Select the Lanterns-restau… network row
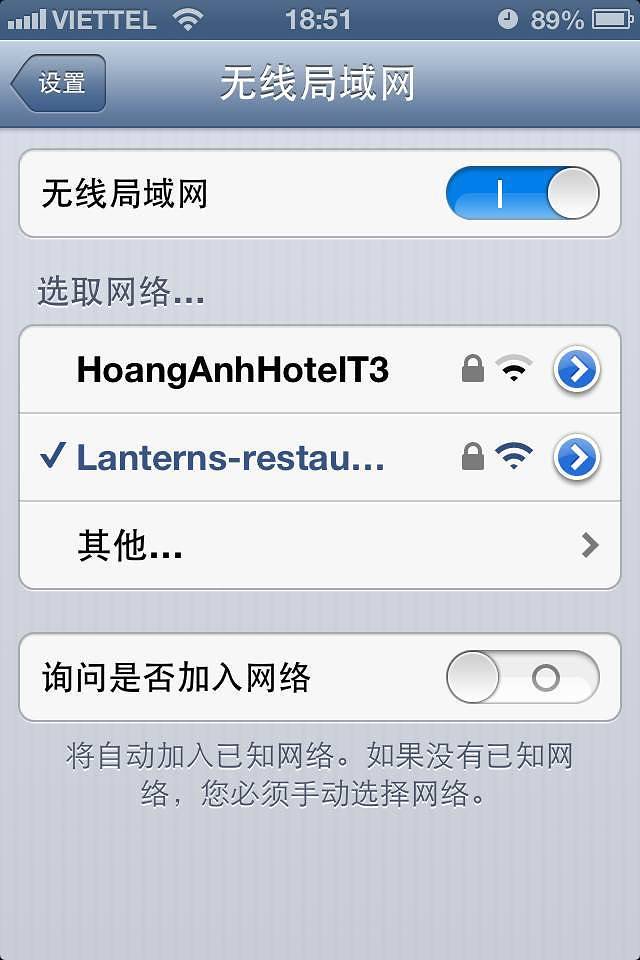The image size is (640, 960). tap(230, 458)
